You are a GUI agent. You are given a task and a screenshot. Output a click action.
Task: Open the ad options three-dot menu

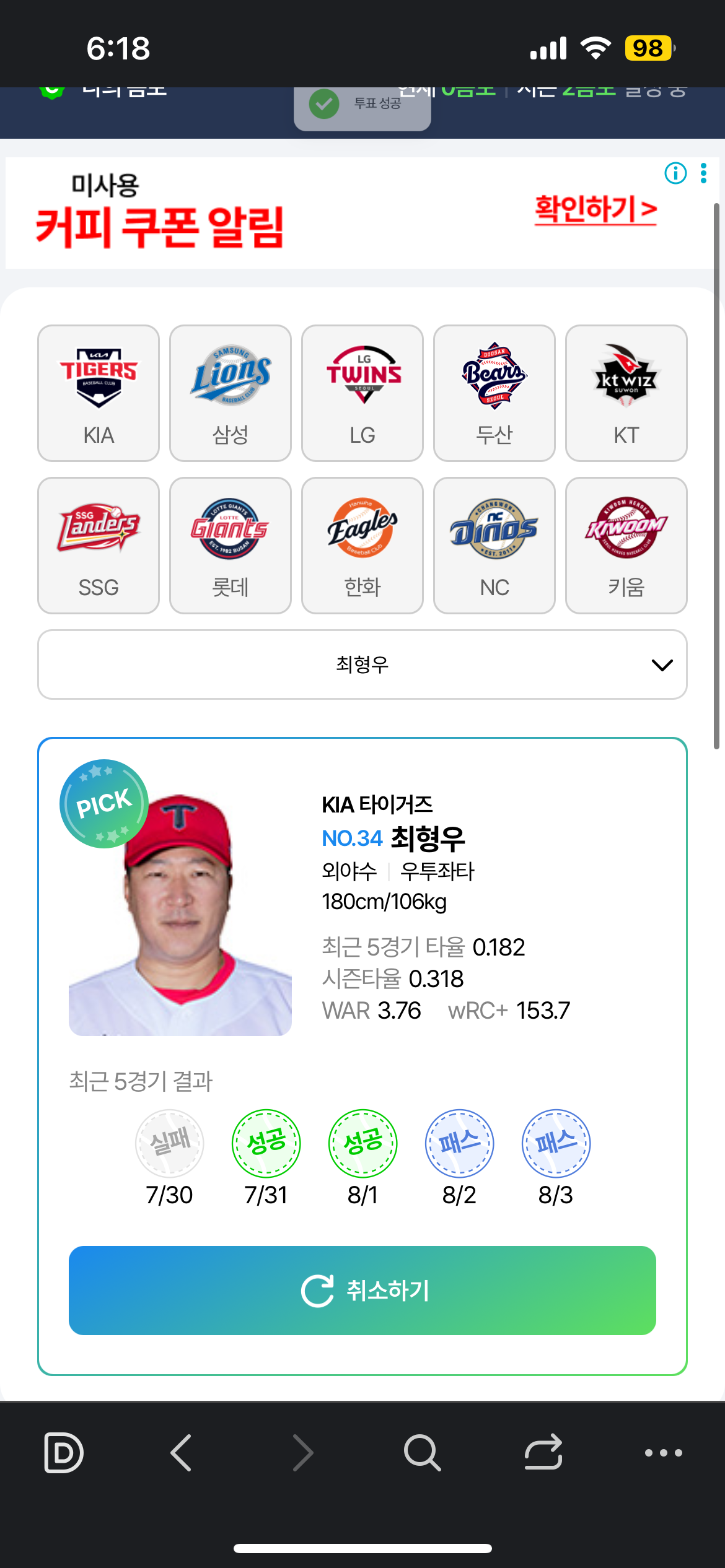click(x=703, y=173)
